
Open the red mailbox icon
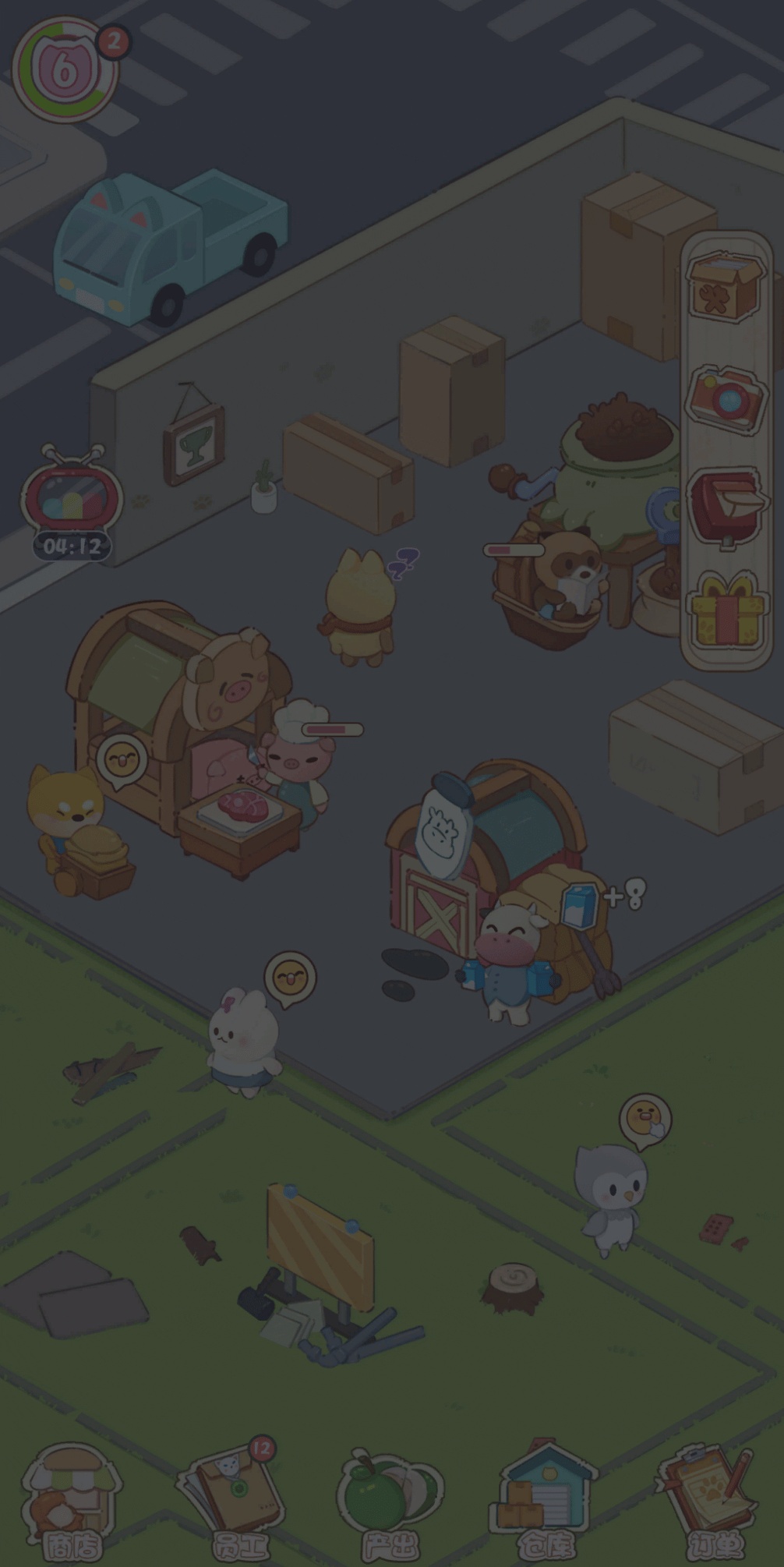(725, 507)
